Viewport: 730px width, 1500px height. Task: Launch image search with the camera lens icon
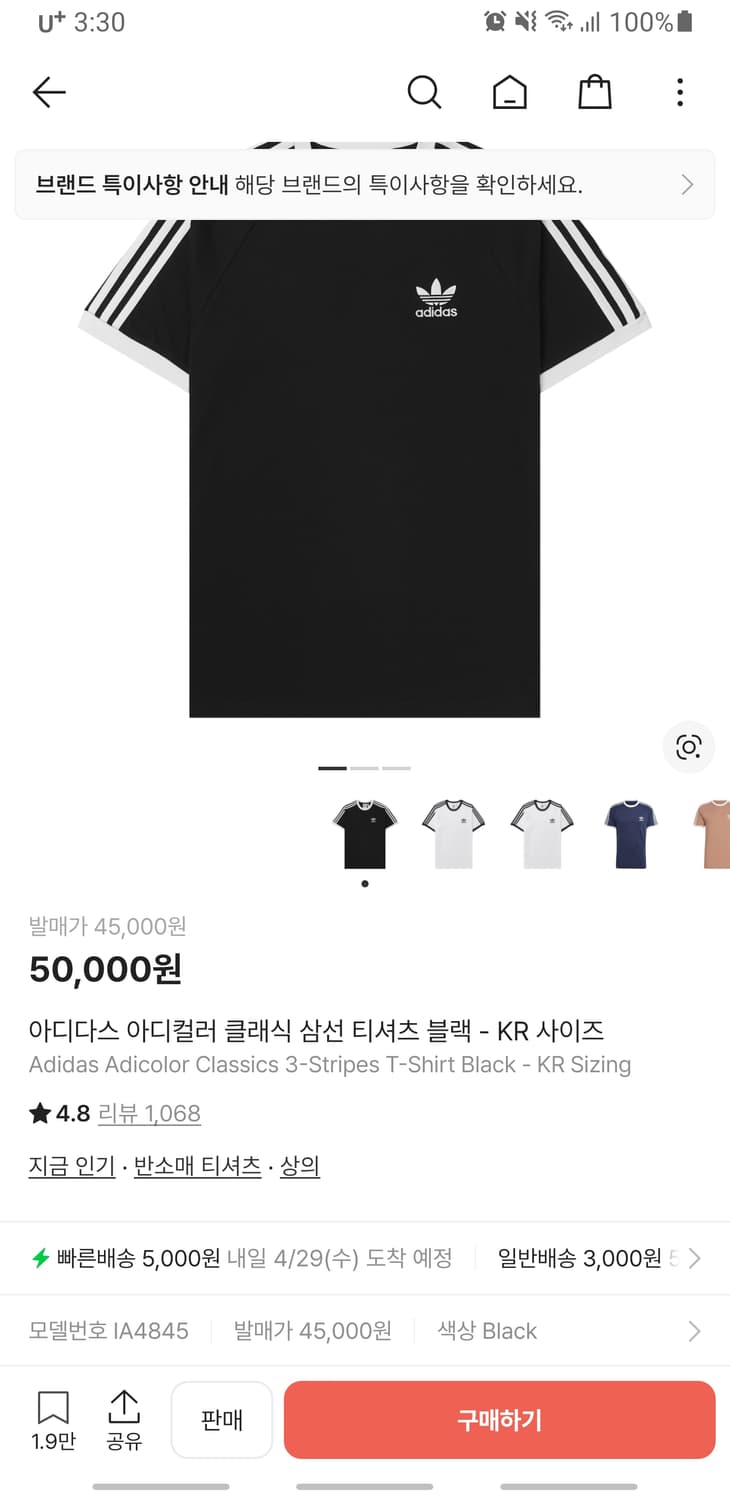pyautogui.click(x=688, y=746)
